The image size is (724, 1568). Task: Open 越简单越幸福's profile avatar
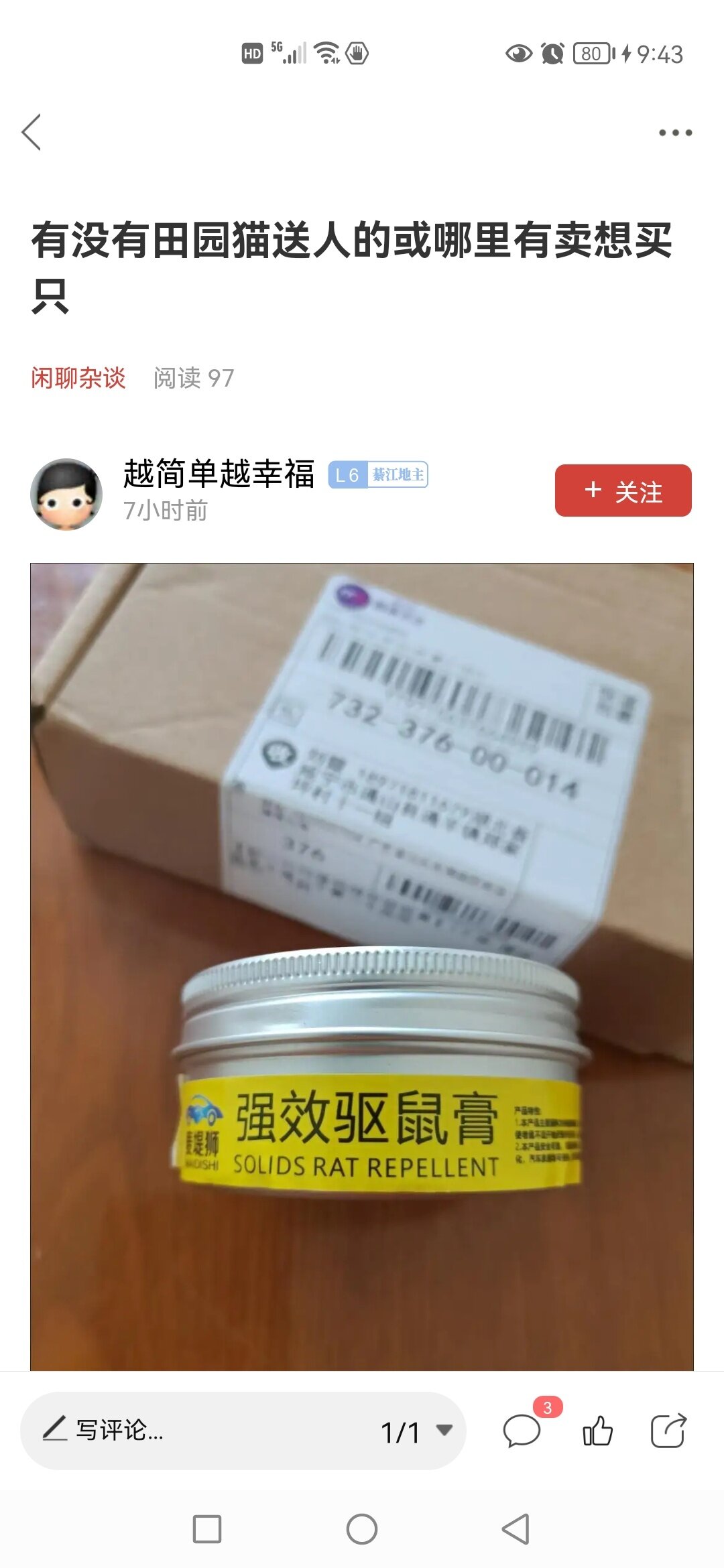pyautogui.click(x=66, y=494)
